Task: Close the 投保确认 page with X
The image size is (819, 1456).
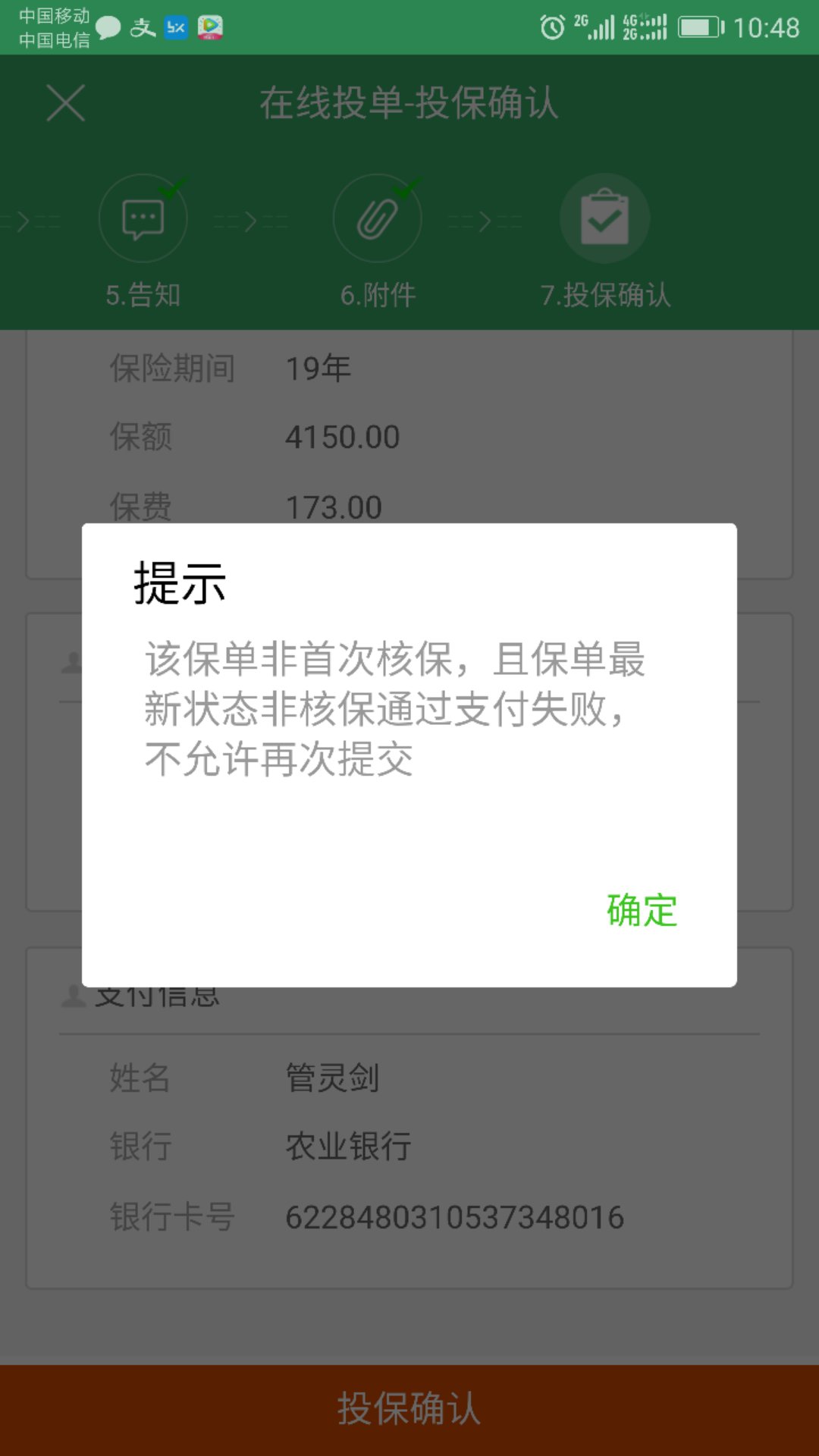Action: tap(66, 103)
